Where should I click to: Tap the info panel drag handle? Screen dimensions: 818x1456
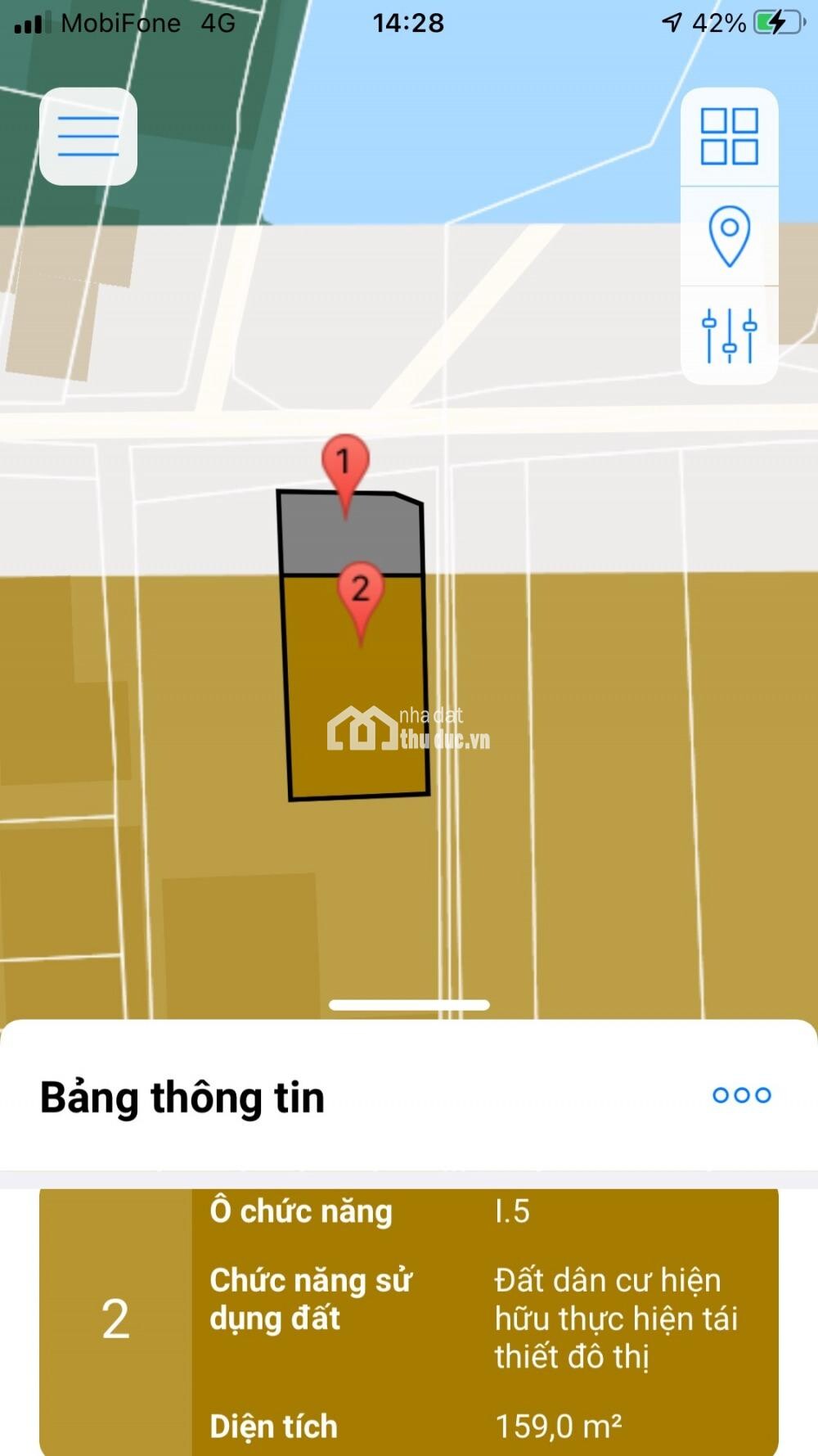click(x=409, y=1005)
